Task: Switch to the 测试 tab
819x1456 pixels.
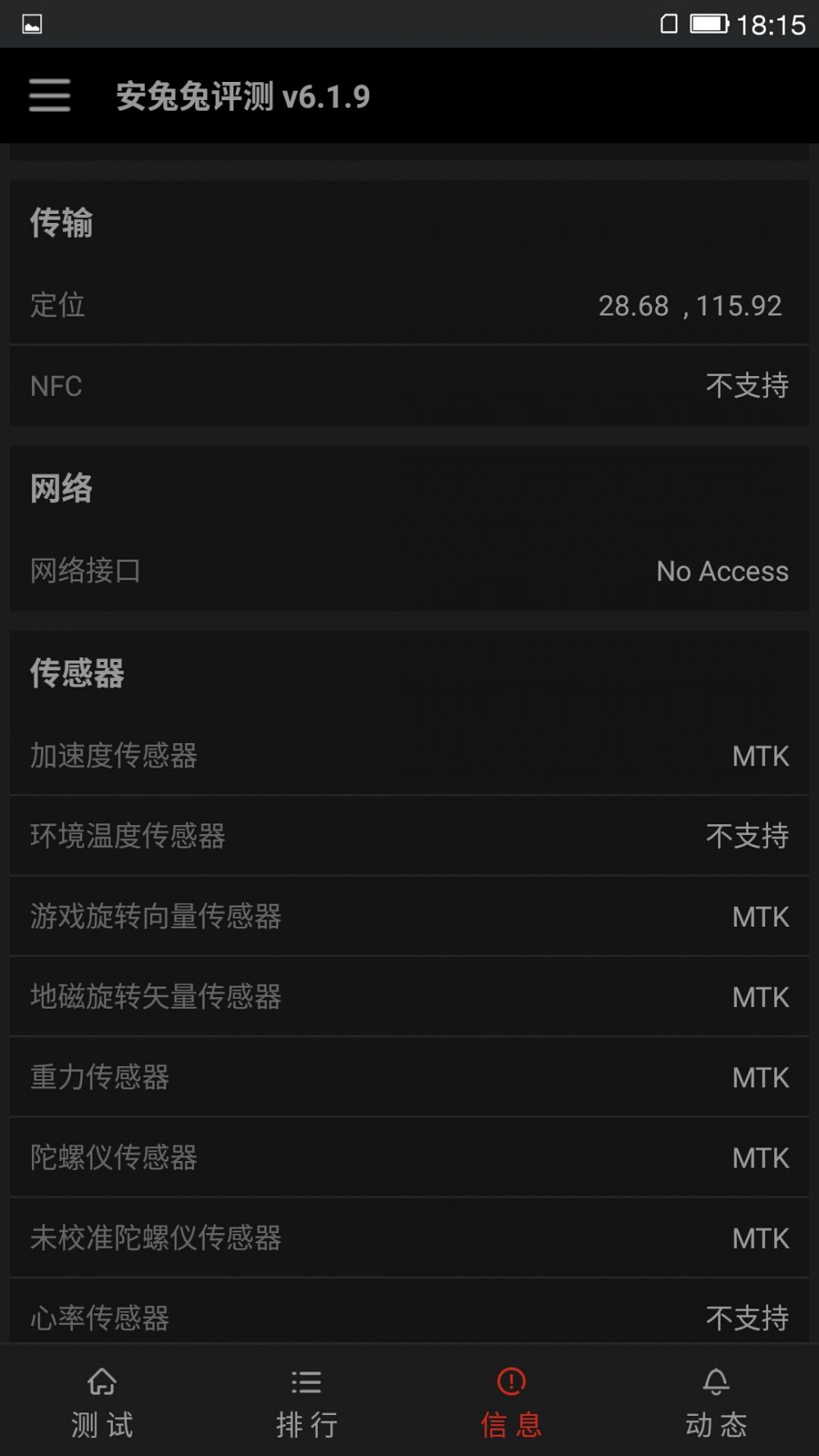Action: click(x=102, y=1403)
